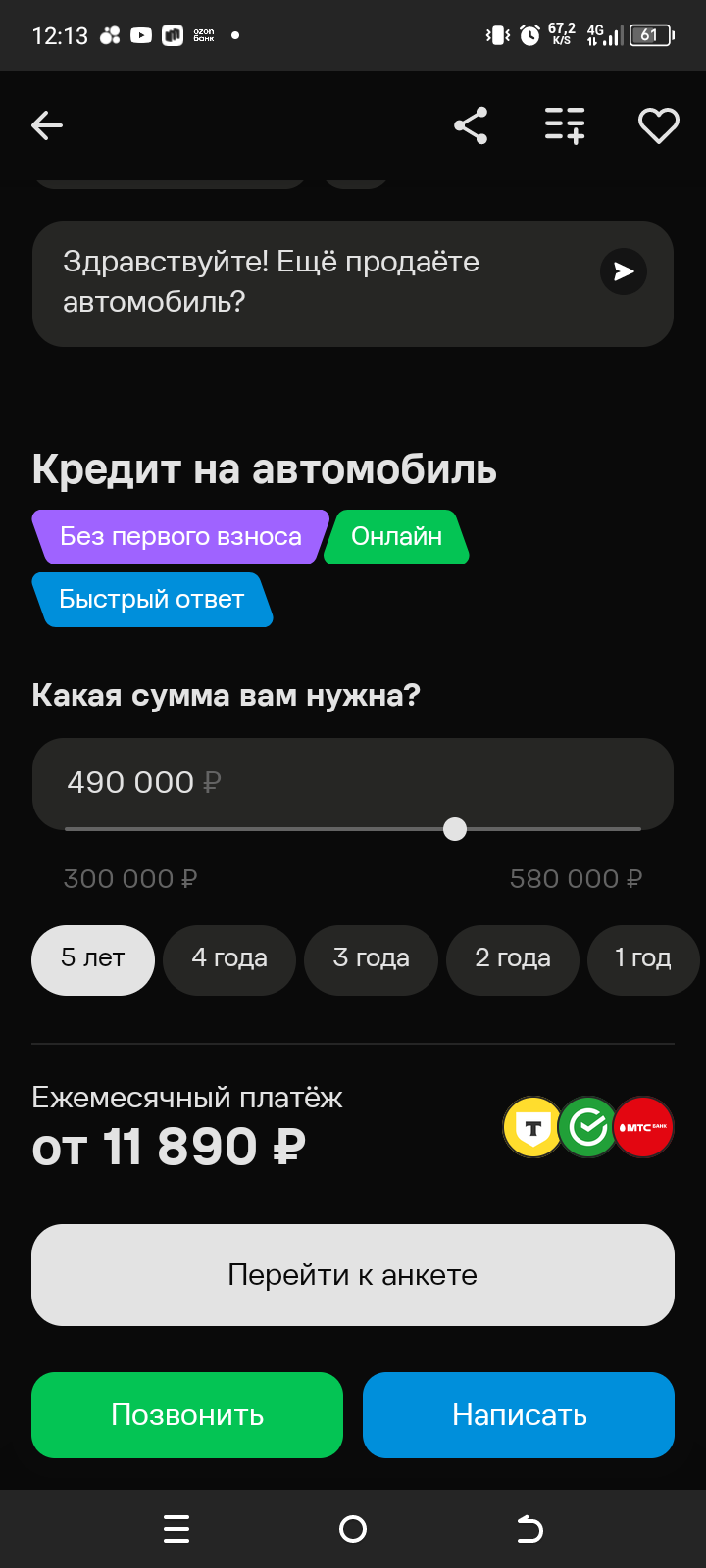Viewport: 706px width, 1568px height.
Task: Pick the 3 года loan term
Action: coord(371,959)
